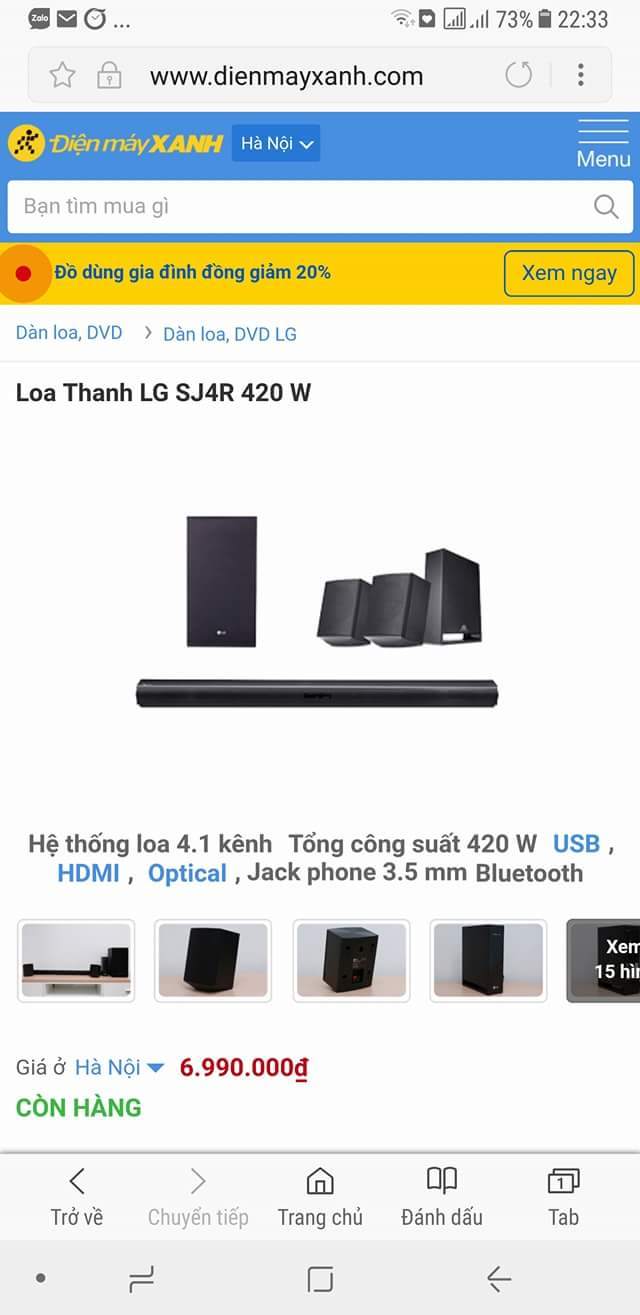640x1315 pixels.
Task: Tap the "Xem ngay" promo button
Action: tap(568, 273)
